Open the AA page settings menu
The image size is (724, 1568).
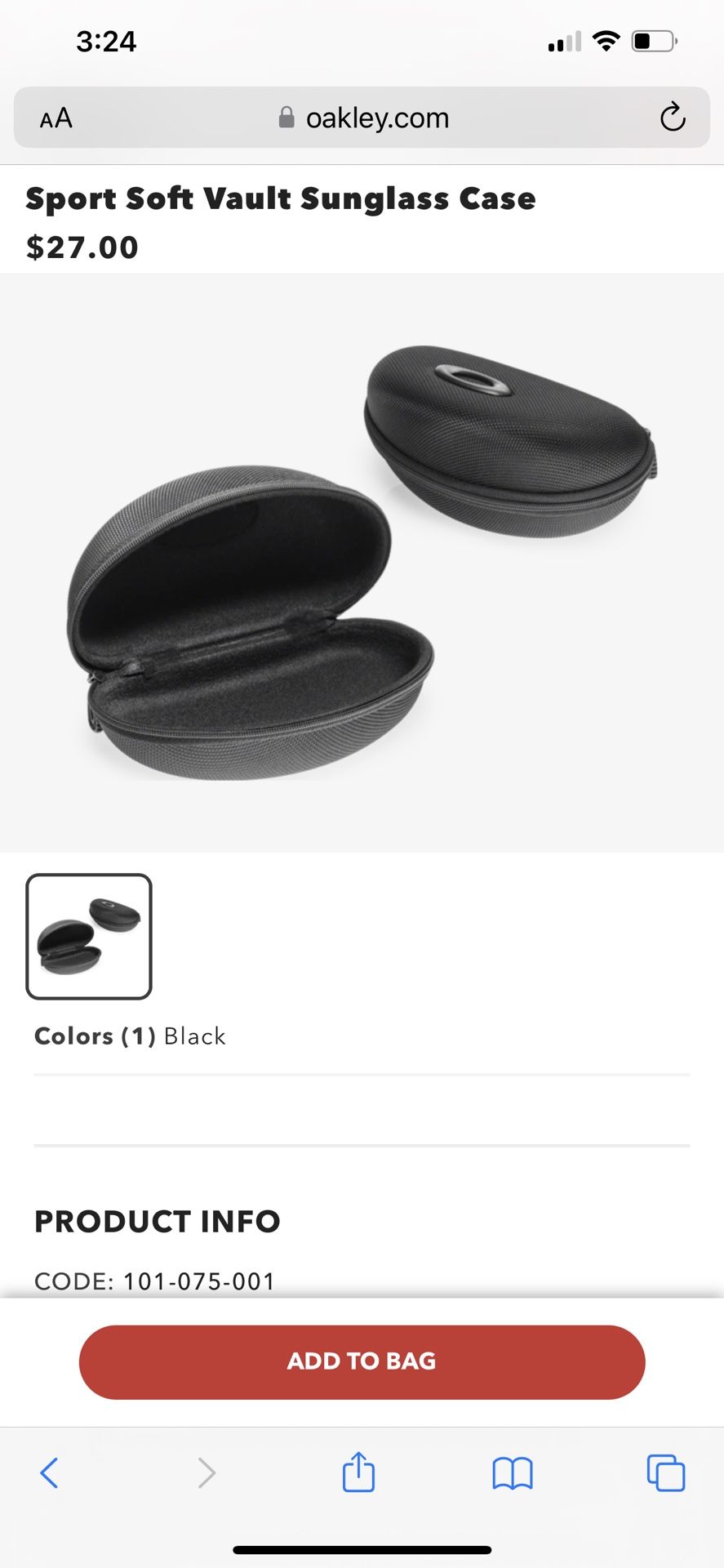click(55, 118)
